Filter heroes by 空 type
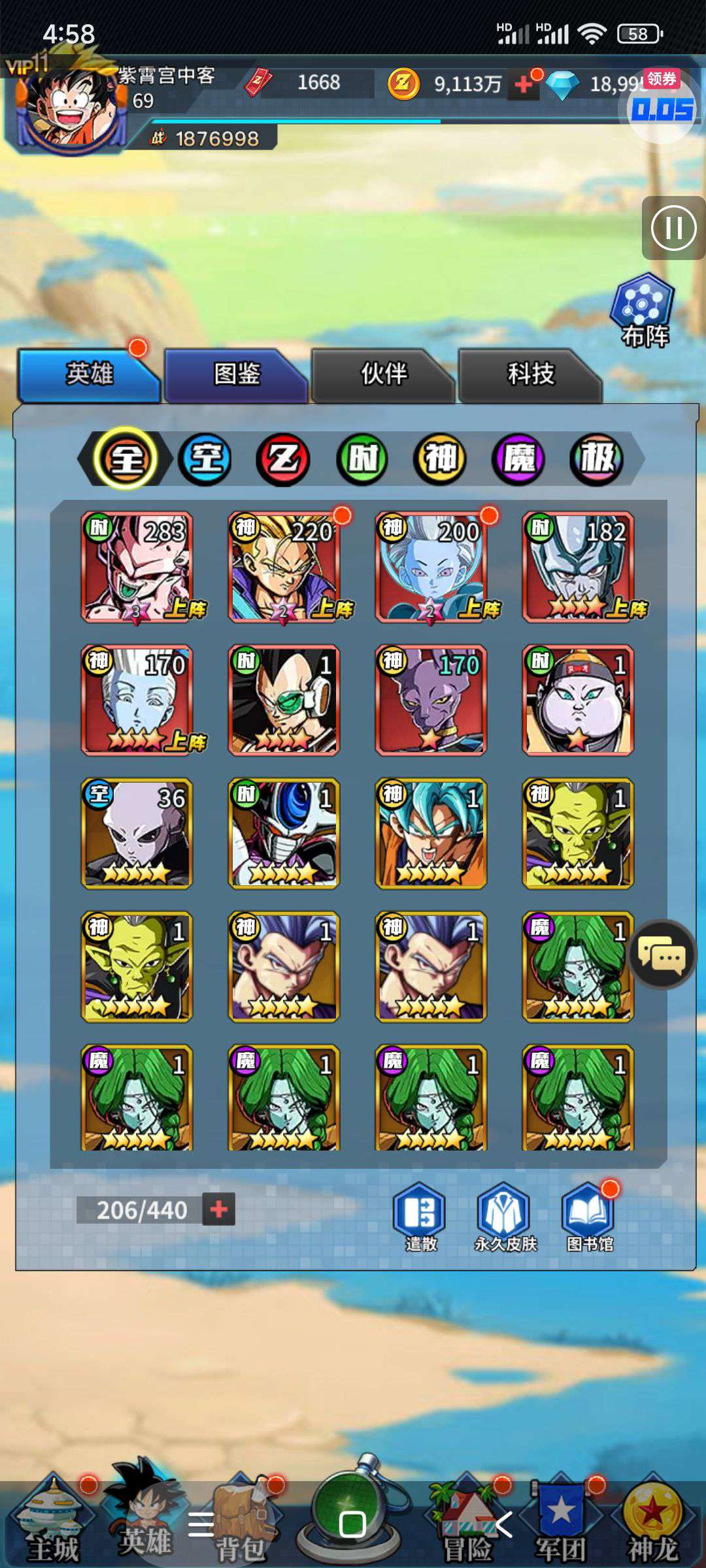The width and height of the screenshot is (706, 1568). [205, 459]
